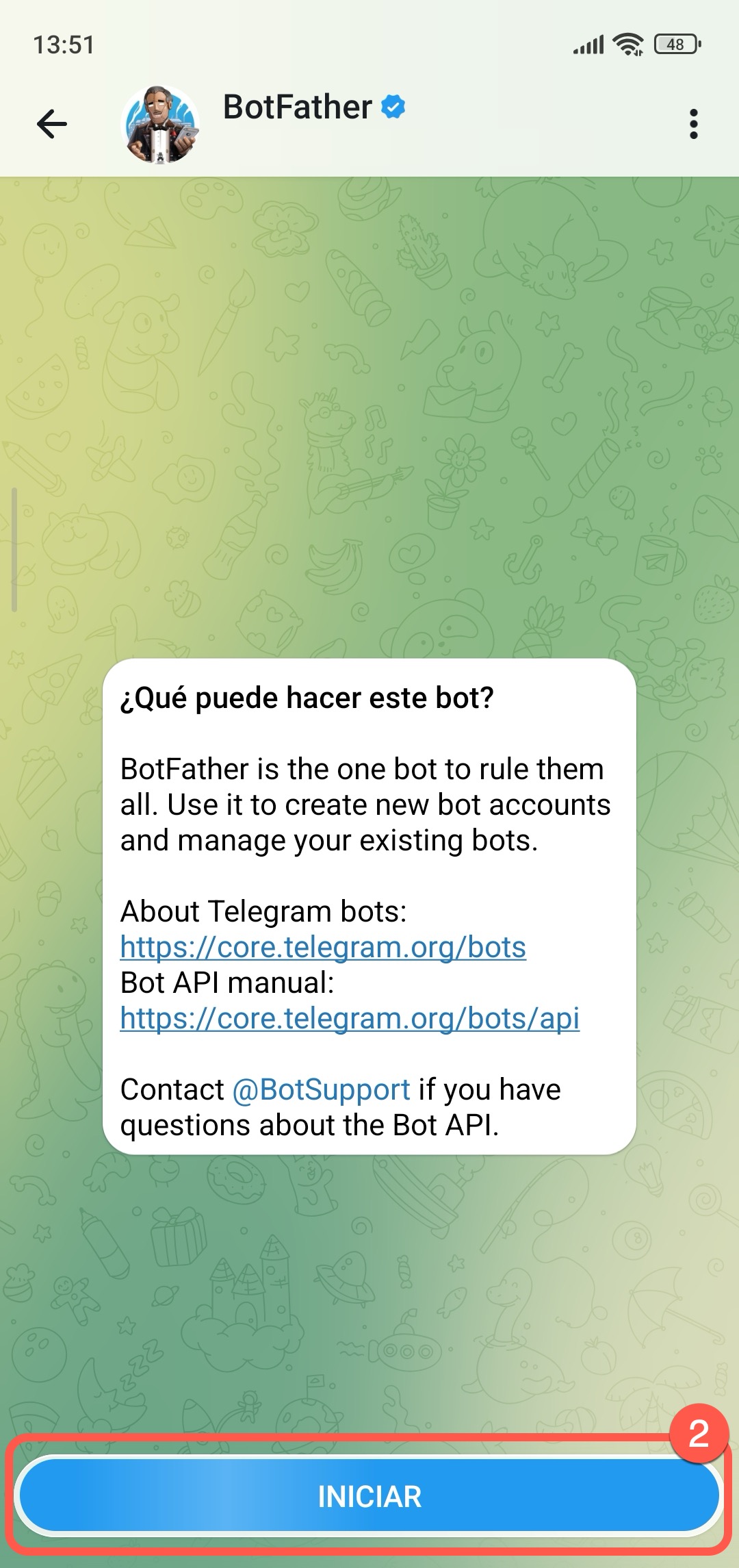This screenshot has width=739, height=1568.
Task: Open the three-dot overflow menu
Action: point(693,124)
